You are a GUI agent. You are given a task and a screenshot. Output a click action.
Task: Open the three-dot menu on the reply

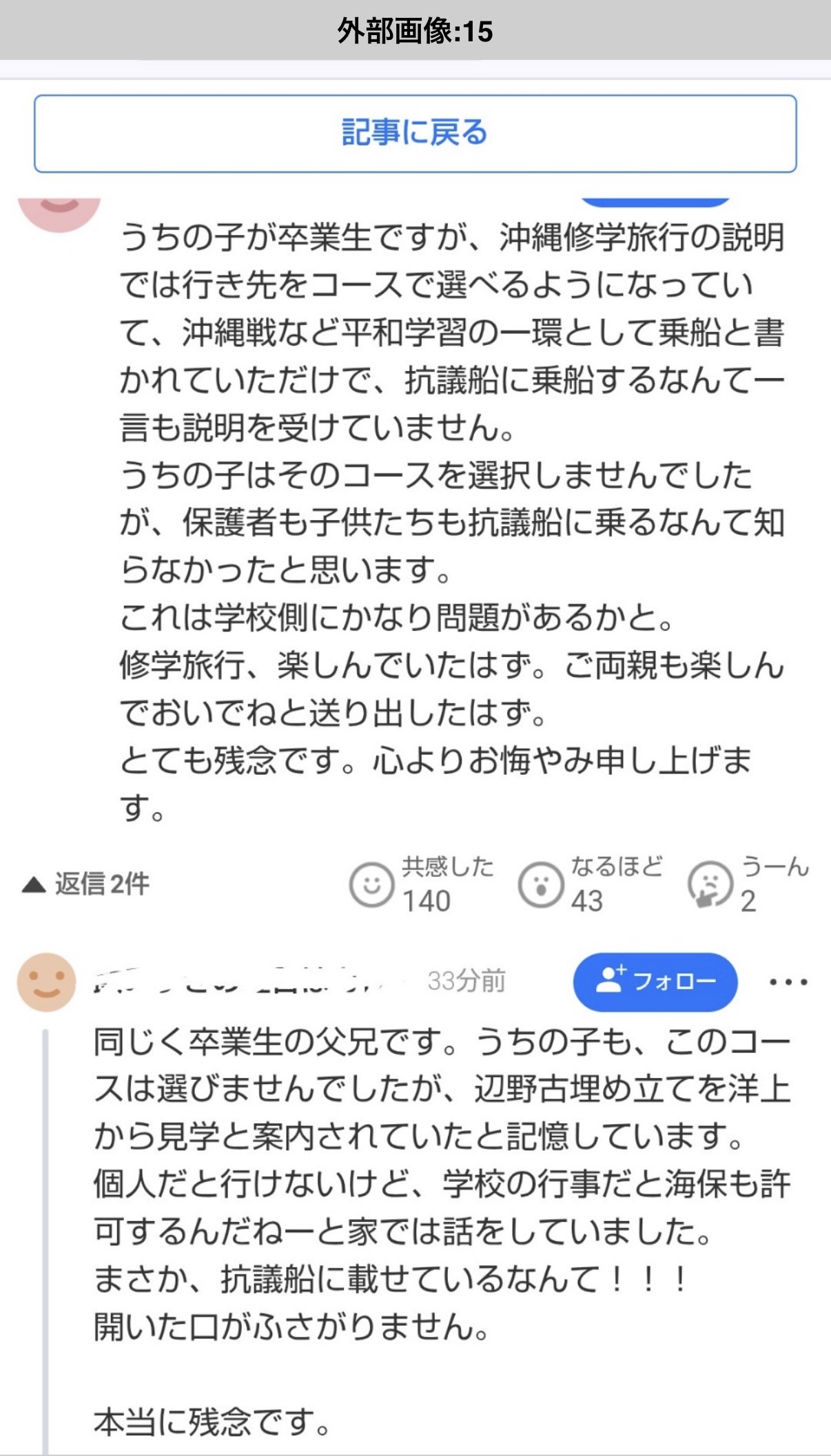coord(788,981)
